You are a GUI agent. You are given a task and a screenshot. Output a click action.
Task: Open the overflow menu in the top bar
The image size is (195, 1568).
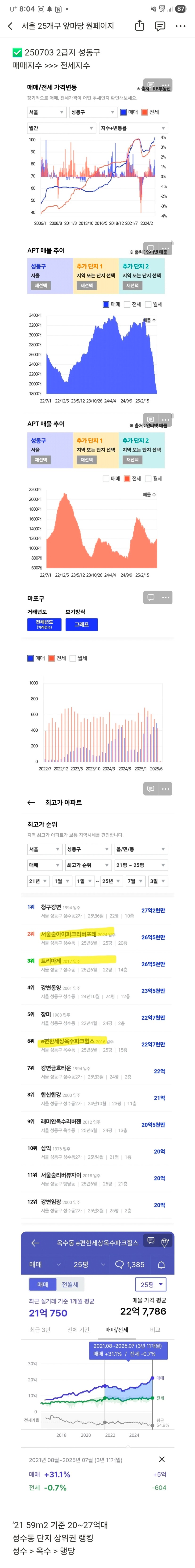click(180, 26)
